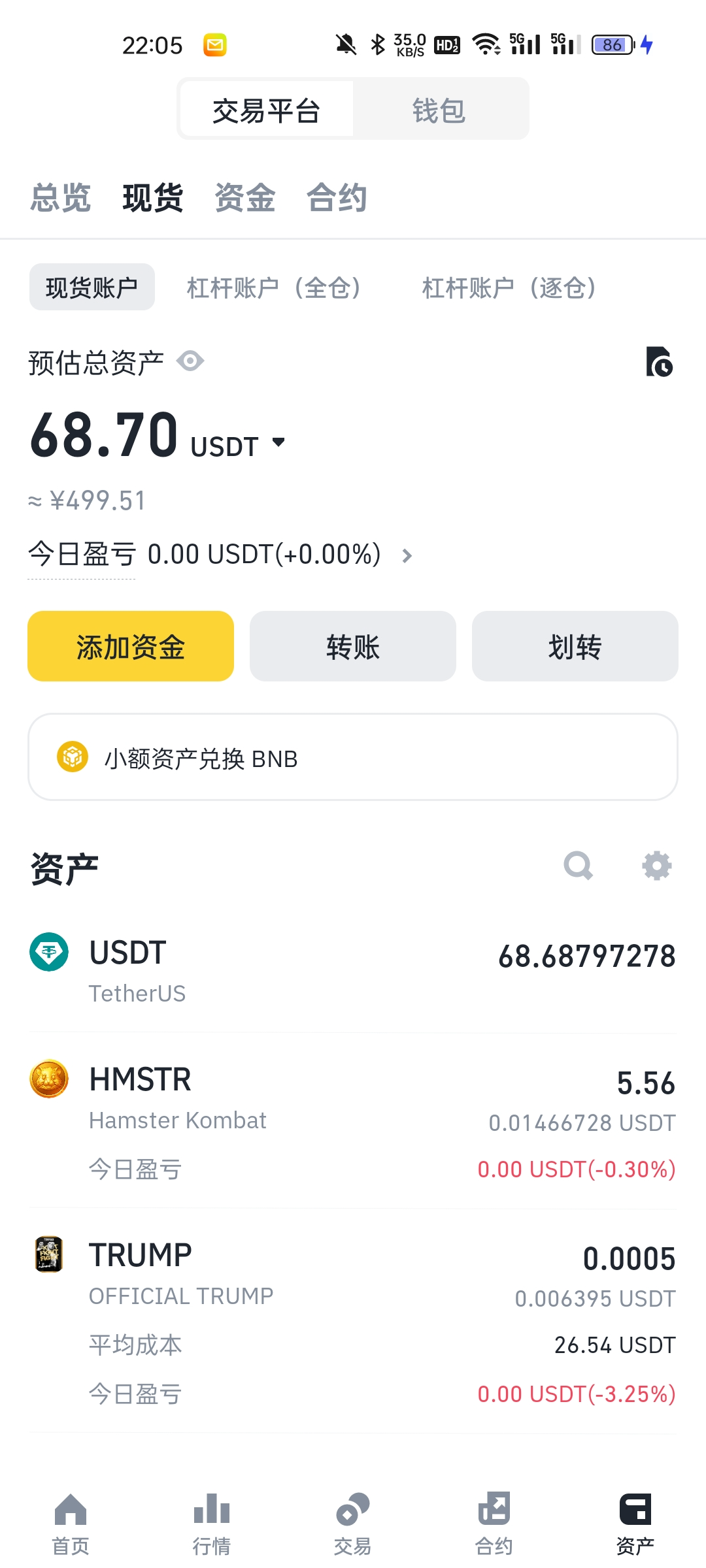Tap the 转账 button
Image resolution: width=706 pixels, height=1568 pixels.
pos(353,646)
